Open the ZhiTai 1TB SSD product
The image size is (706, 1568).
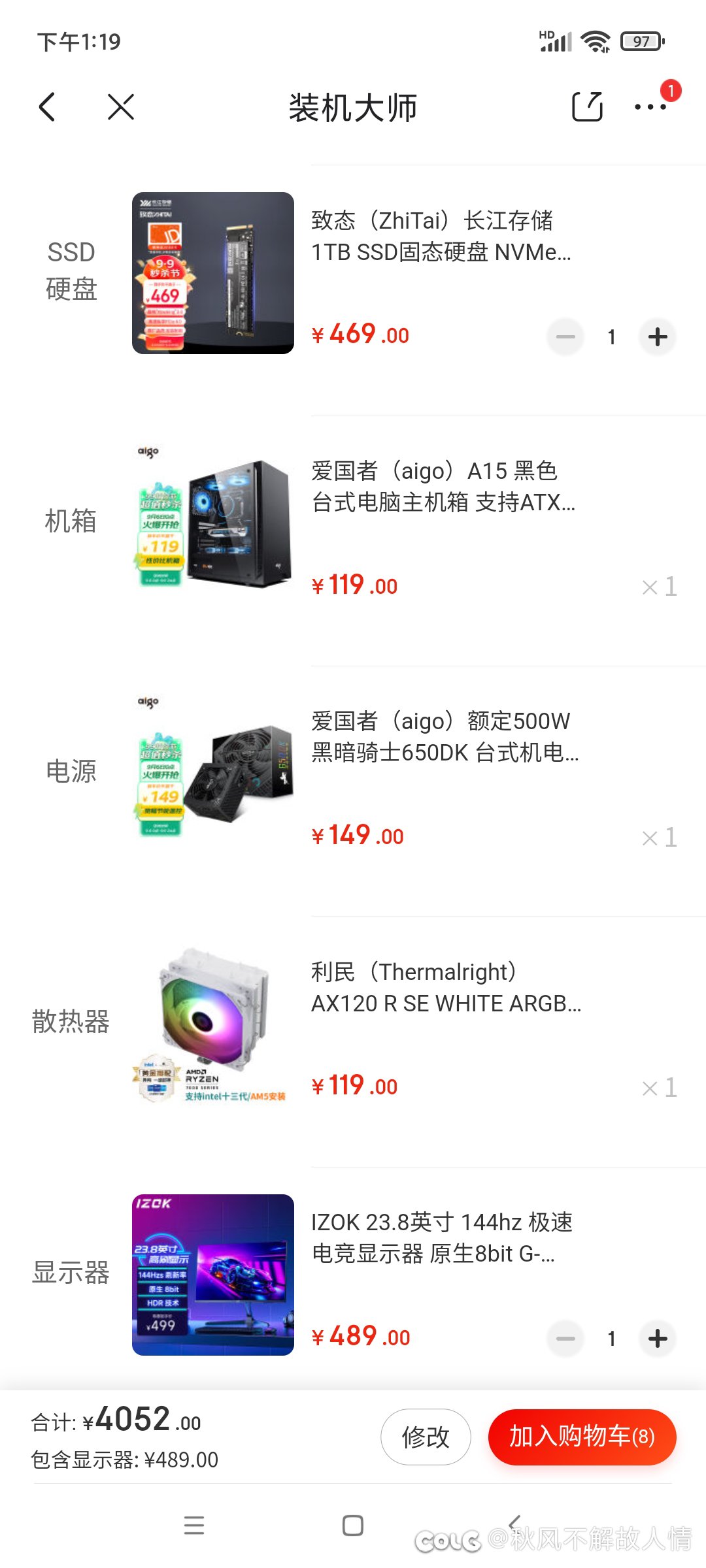point(441,237)
